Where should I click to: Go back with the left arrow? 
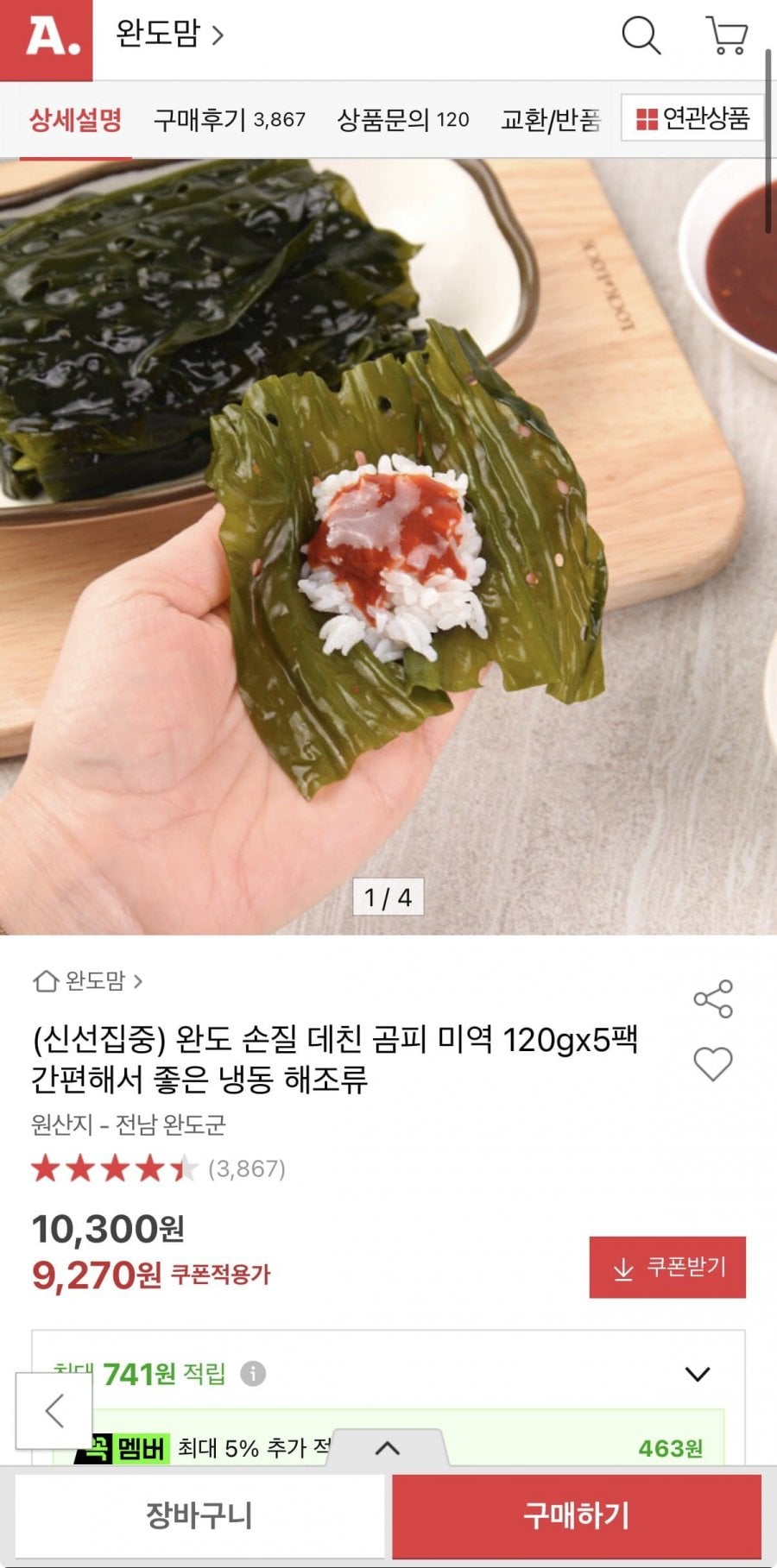[x=54, y=1412]
